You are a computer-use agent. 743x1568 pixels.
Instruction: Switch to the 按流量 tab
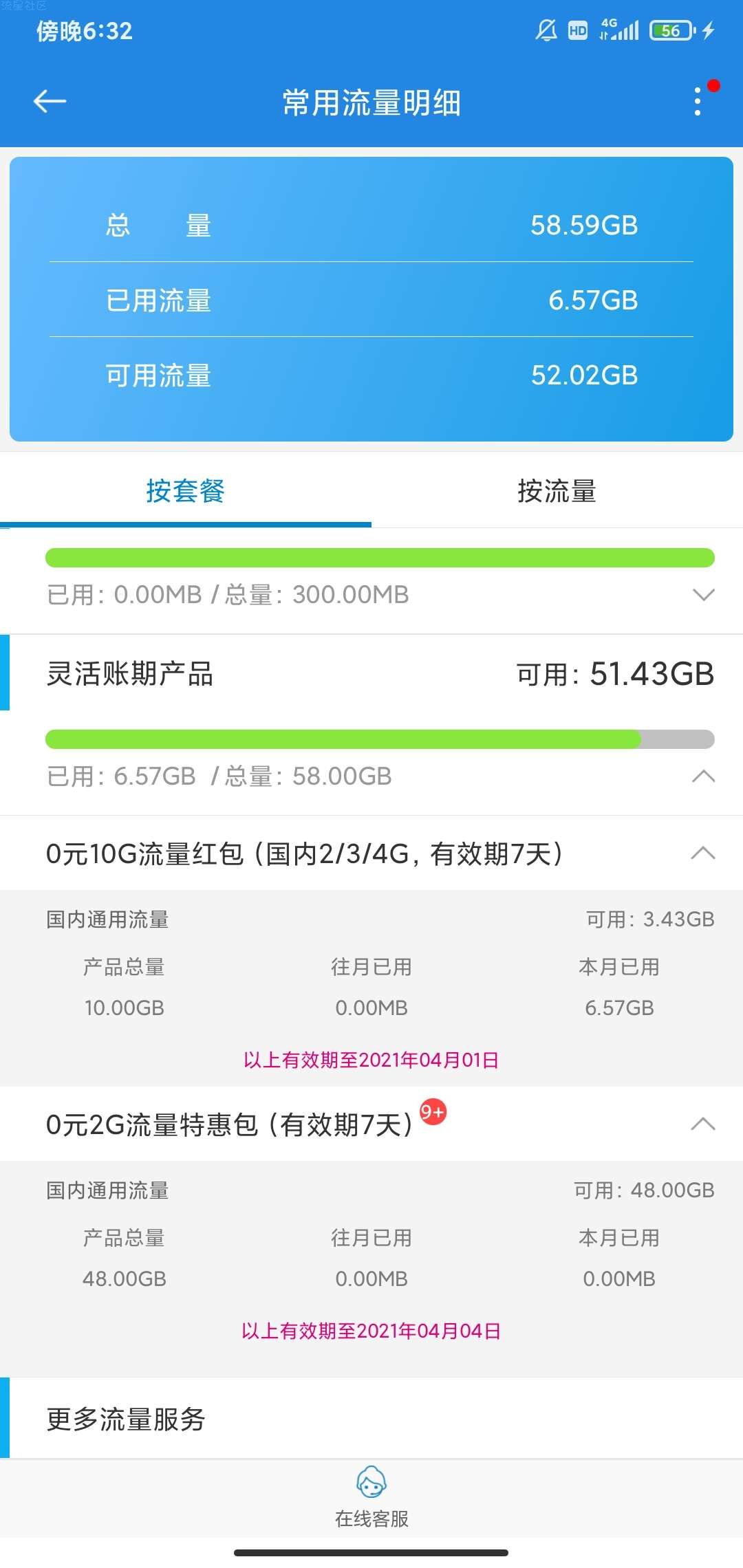(x=557, y=491)
